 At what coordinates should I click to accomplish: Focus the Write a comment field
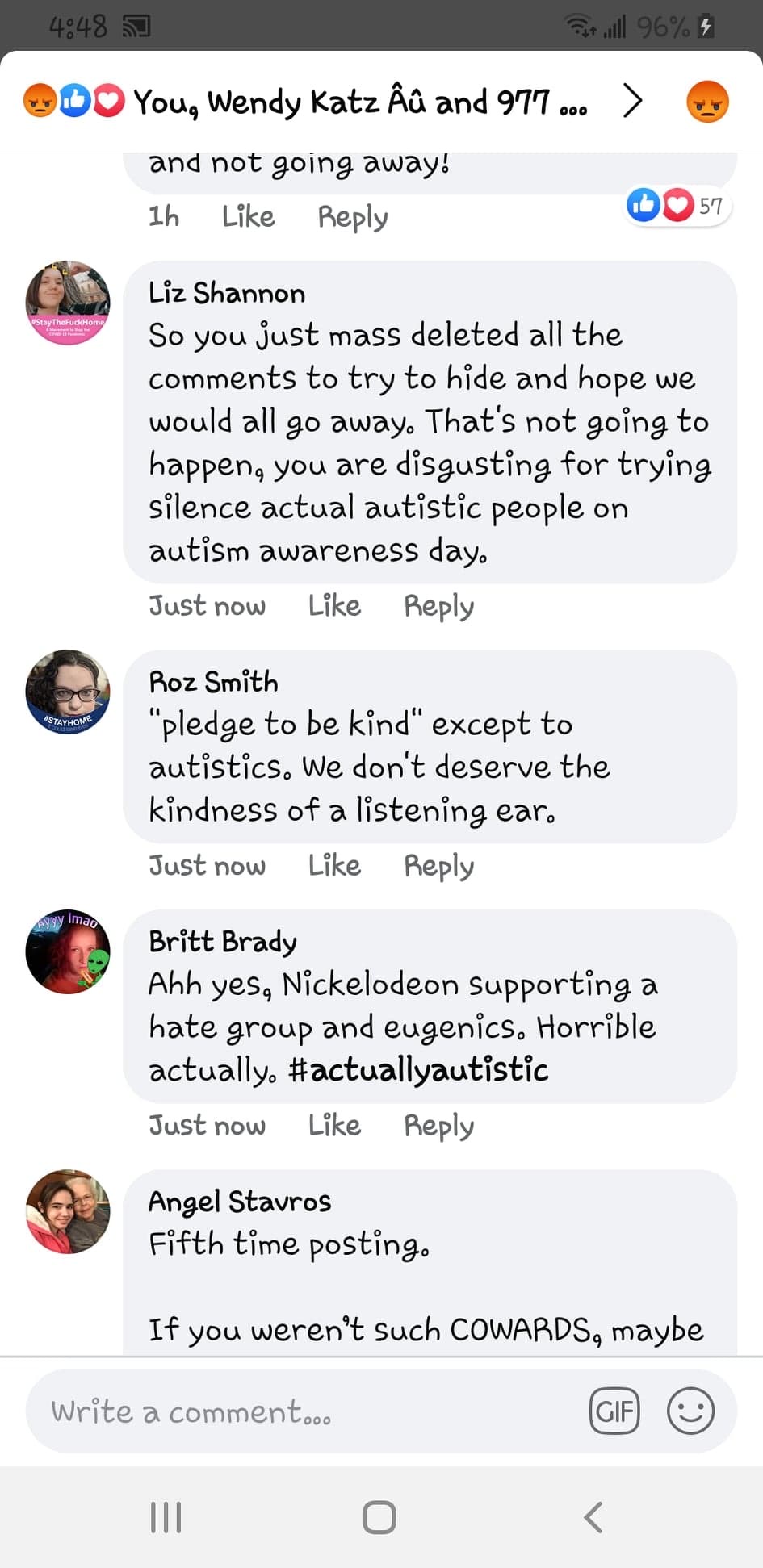[x=307, y=1411]
